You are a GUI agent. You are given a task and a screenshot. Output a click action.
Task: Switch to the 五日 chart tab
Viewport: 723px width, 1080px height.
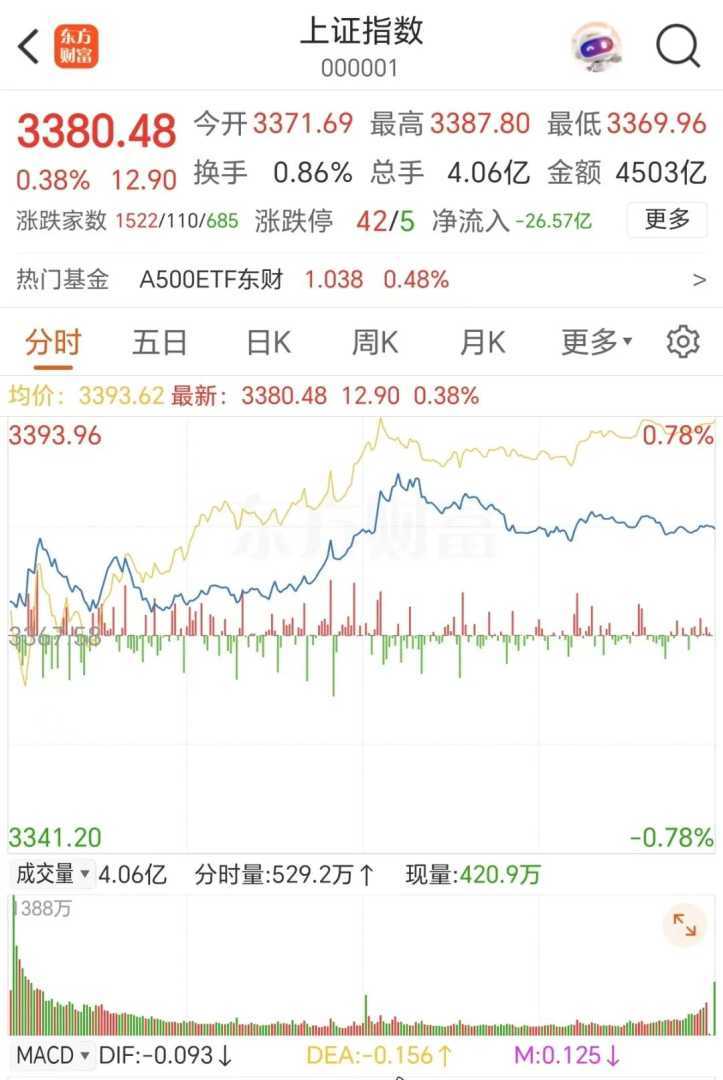(160, 343)
